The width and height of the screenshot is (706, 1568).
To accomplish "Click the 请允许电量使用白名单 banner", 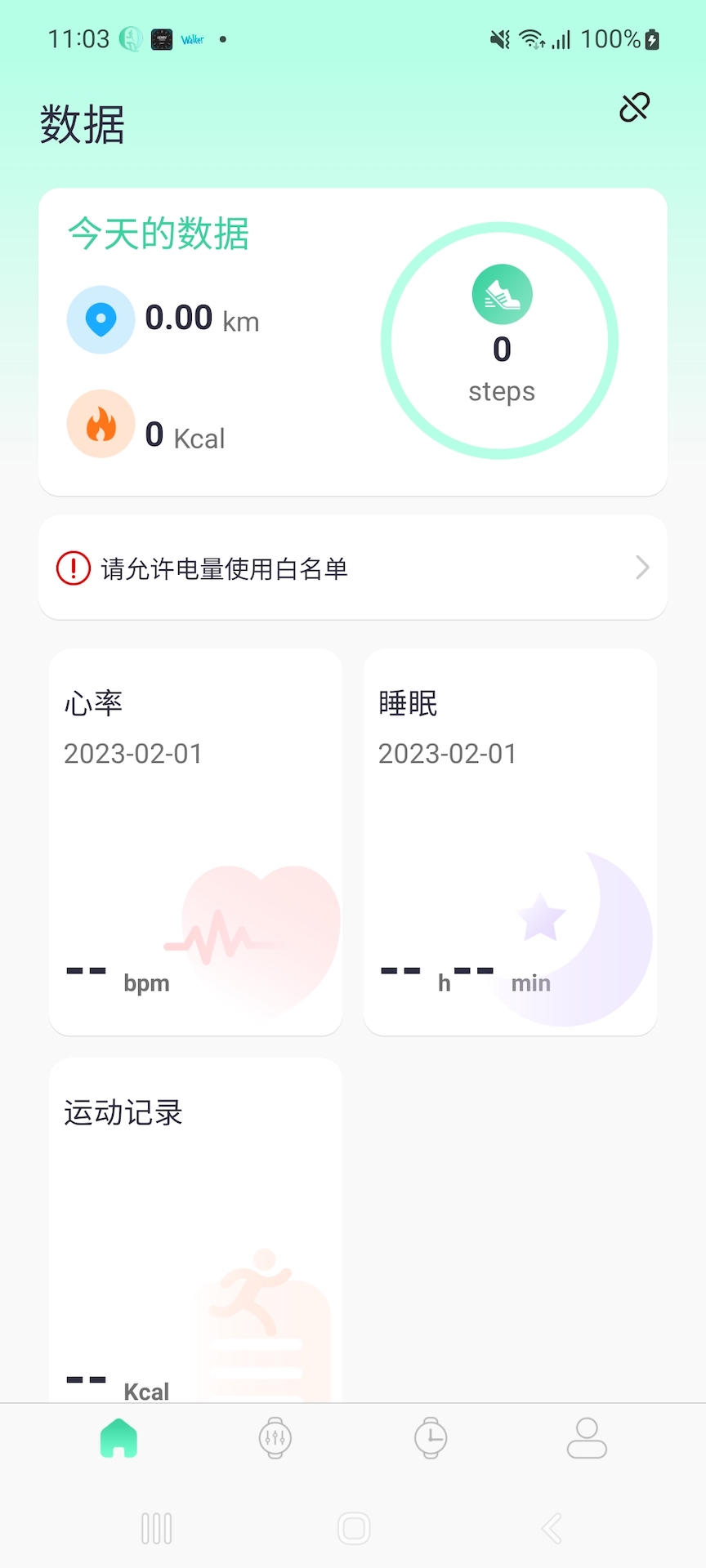I will point(353,568).
